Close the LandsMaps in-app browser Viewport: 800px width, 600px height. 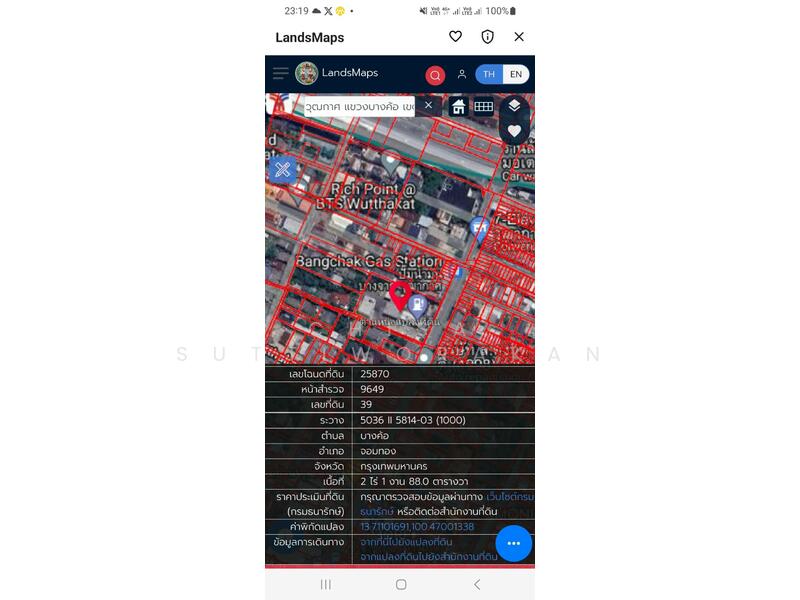(x=519, y=37)
